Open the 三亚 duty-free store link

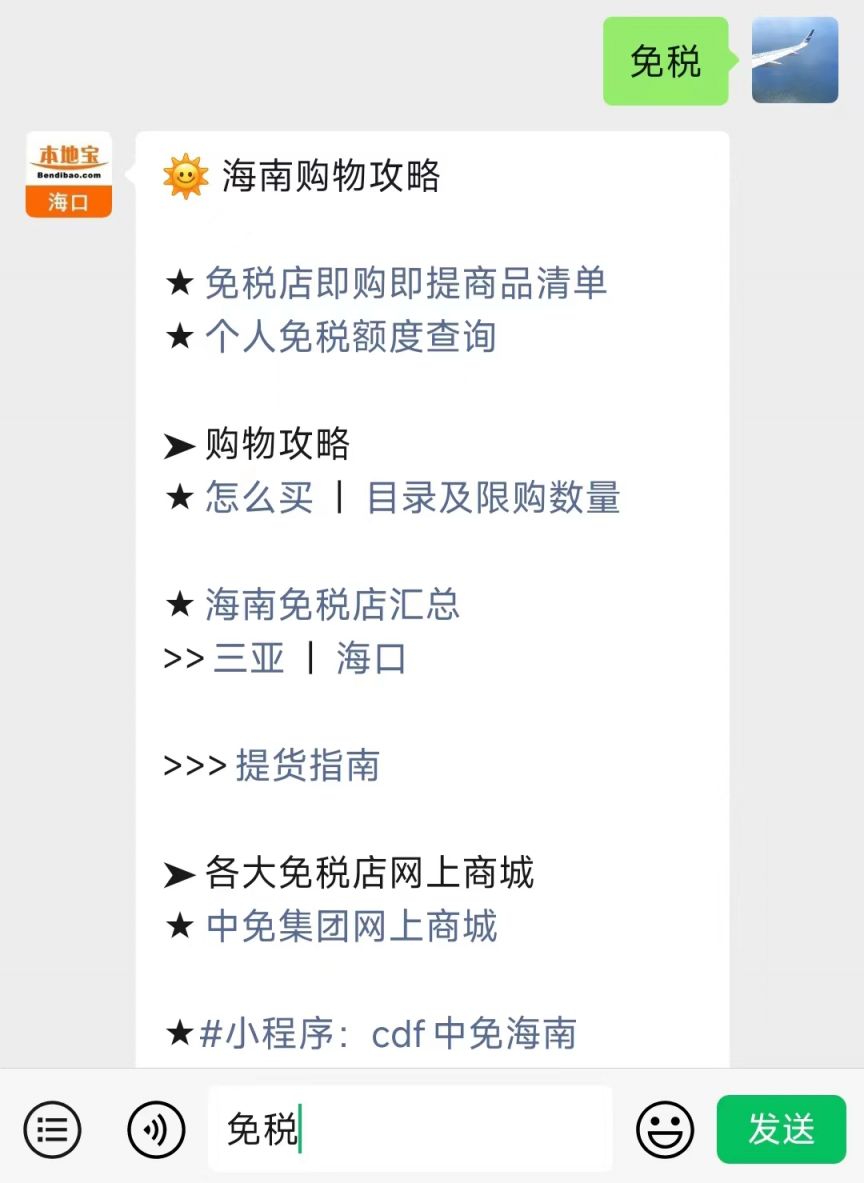(249, 658)
